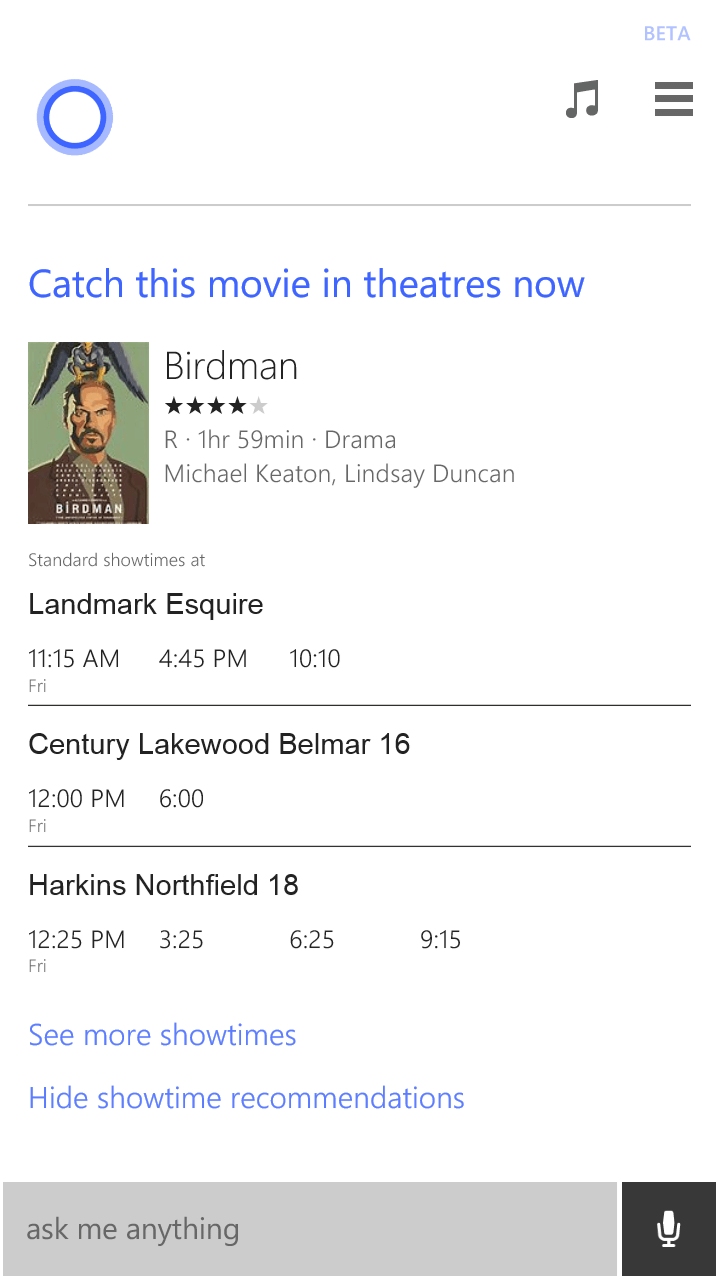See more showtimes
Image resolution: width=720 pixels, height=1280 pixels.
point(162,1035)
